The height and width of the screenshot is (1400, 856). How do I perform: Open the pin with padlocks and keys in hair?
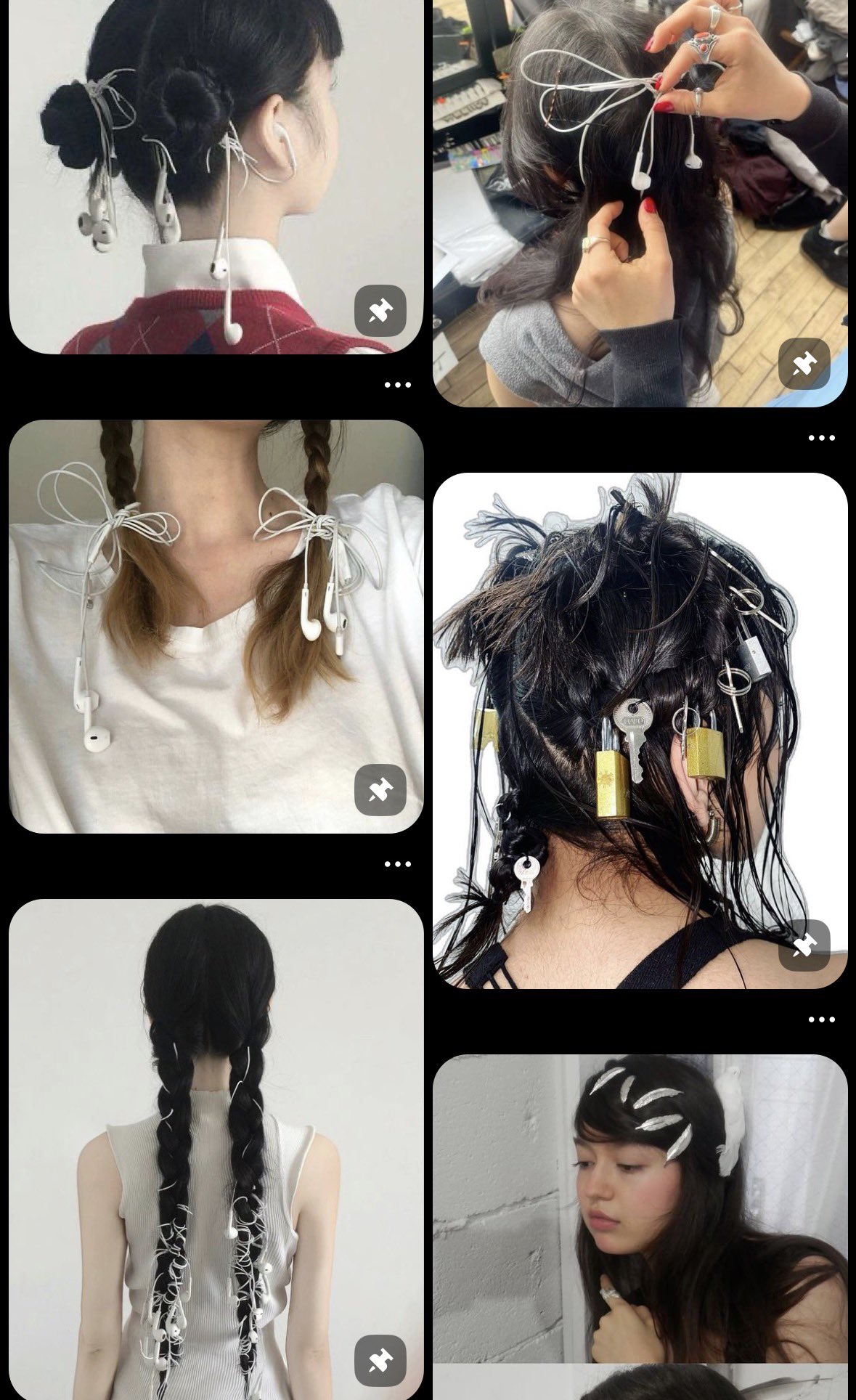point(640,730)
